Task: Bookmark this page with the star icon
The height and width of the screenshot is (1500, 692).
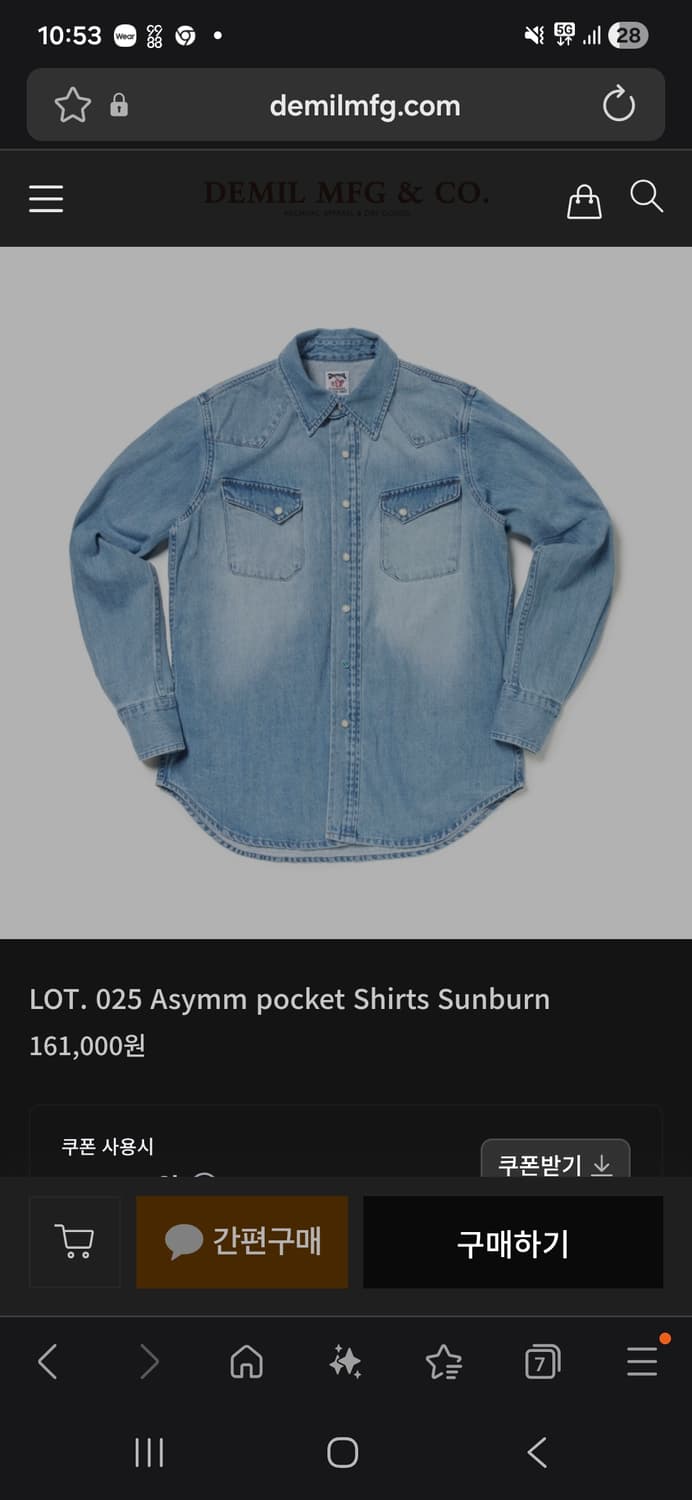Action: (72, 105)
